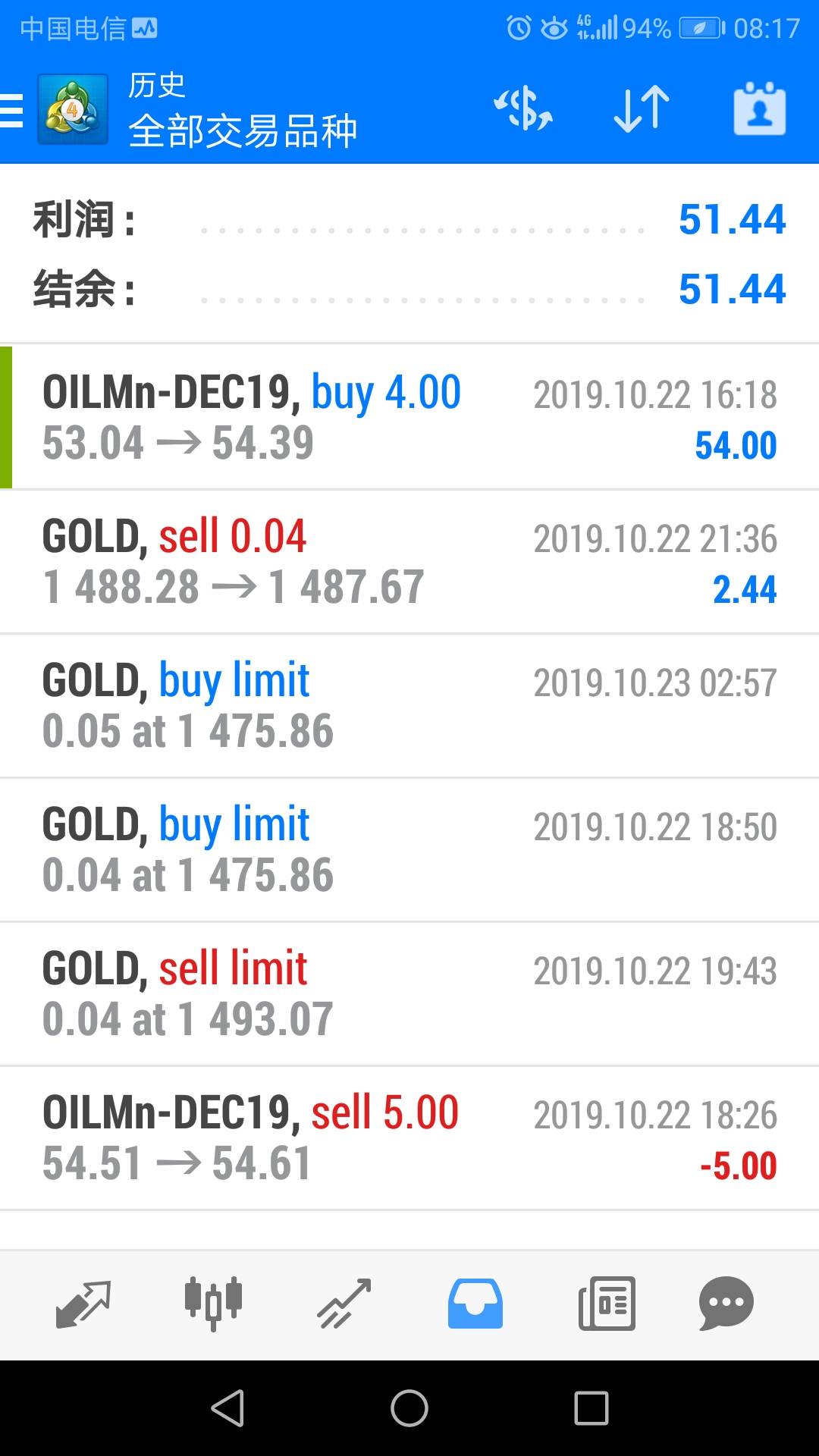Select the history inbox tab

click(475, 1304)
